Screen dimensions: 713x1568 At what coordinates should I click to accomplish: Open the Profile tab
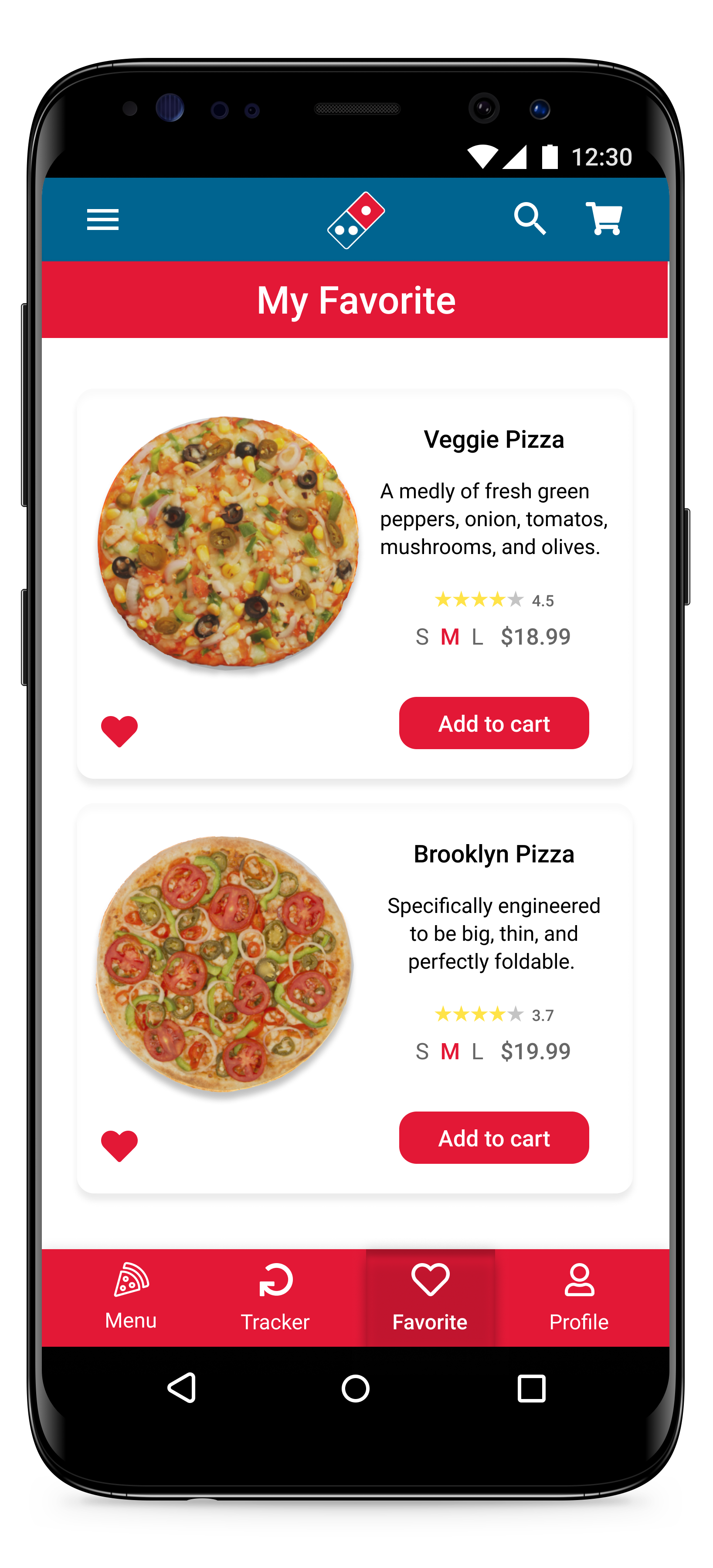578,1297
